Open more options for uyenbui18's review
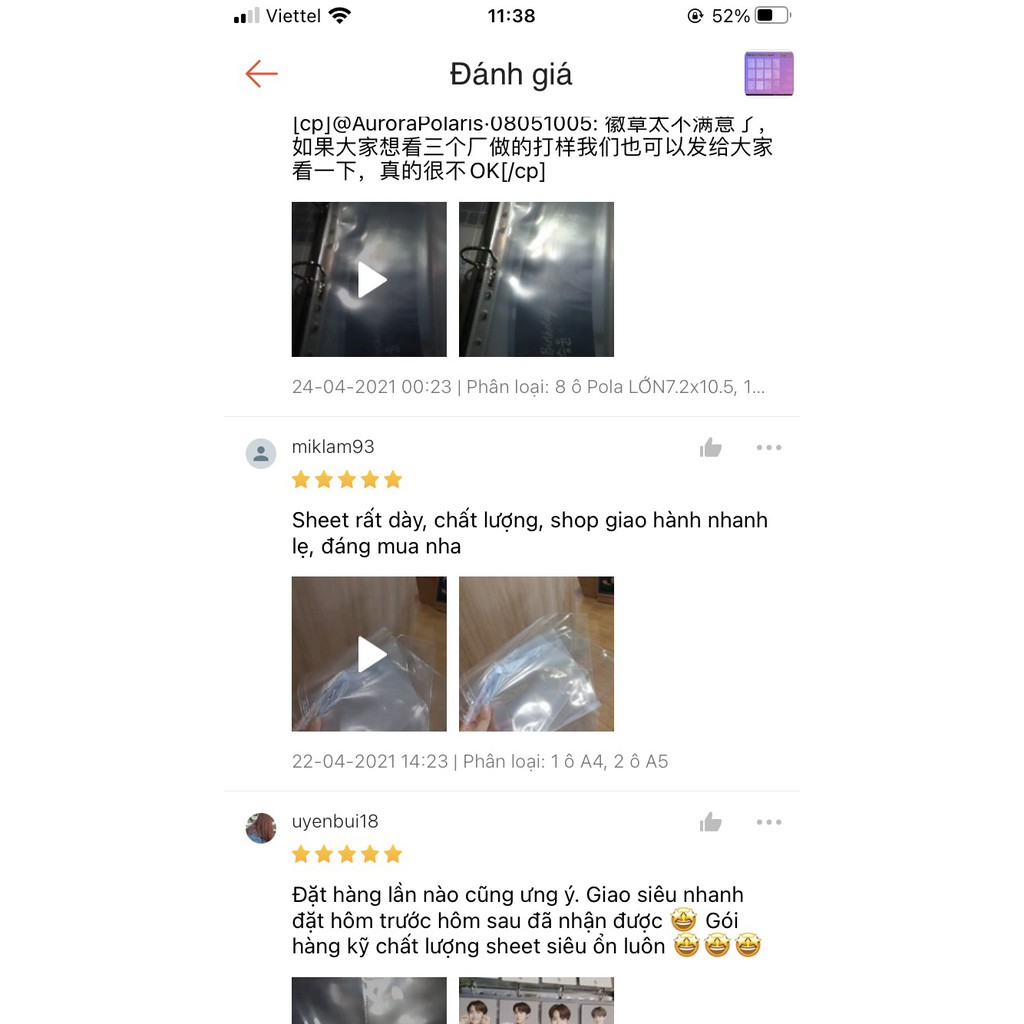Viewport: 1024px width, 1024px height. point(769,822)
